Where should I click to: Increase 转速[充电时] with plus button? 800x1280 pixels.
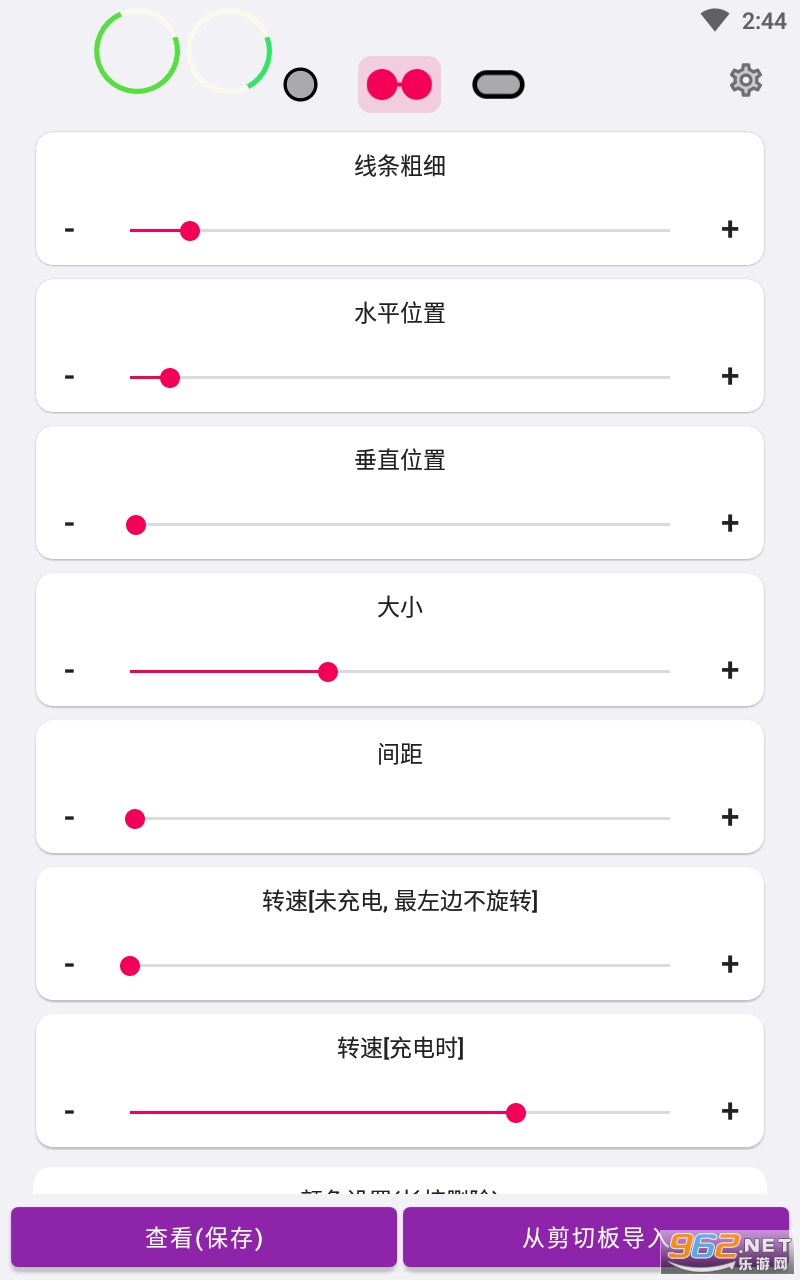coord(730,1111)
